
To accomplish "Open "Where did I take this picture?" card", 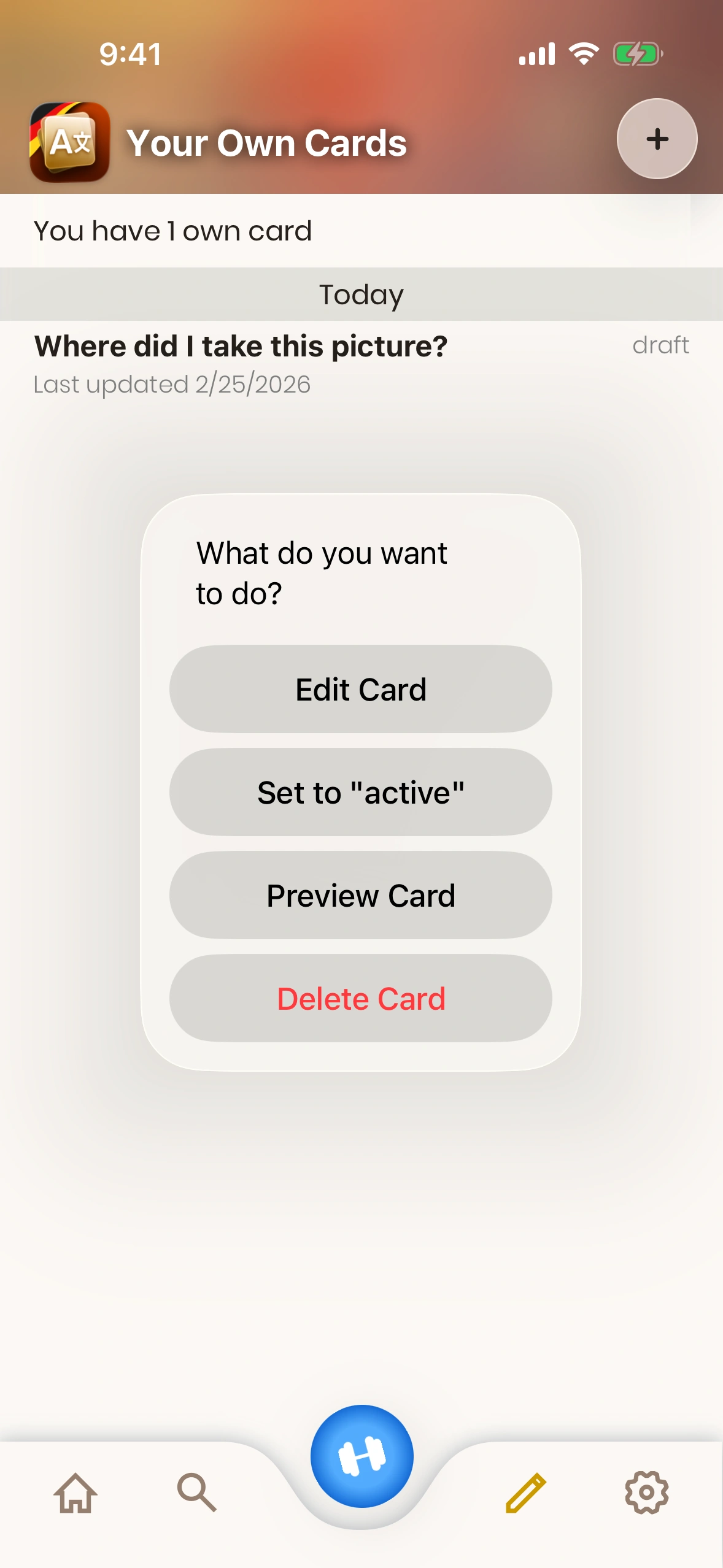I will click(241, 347).
